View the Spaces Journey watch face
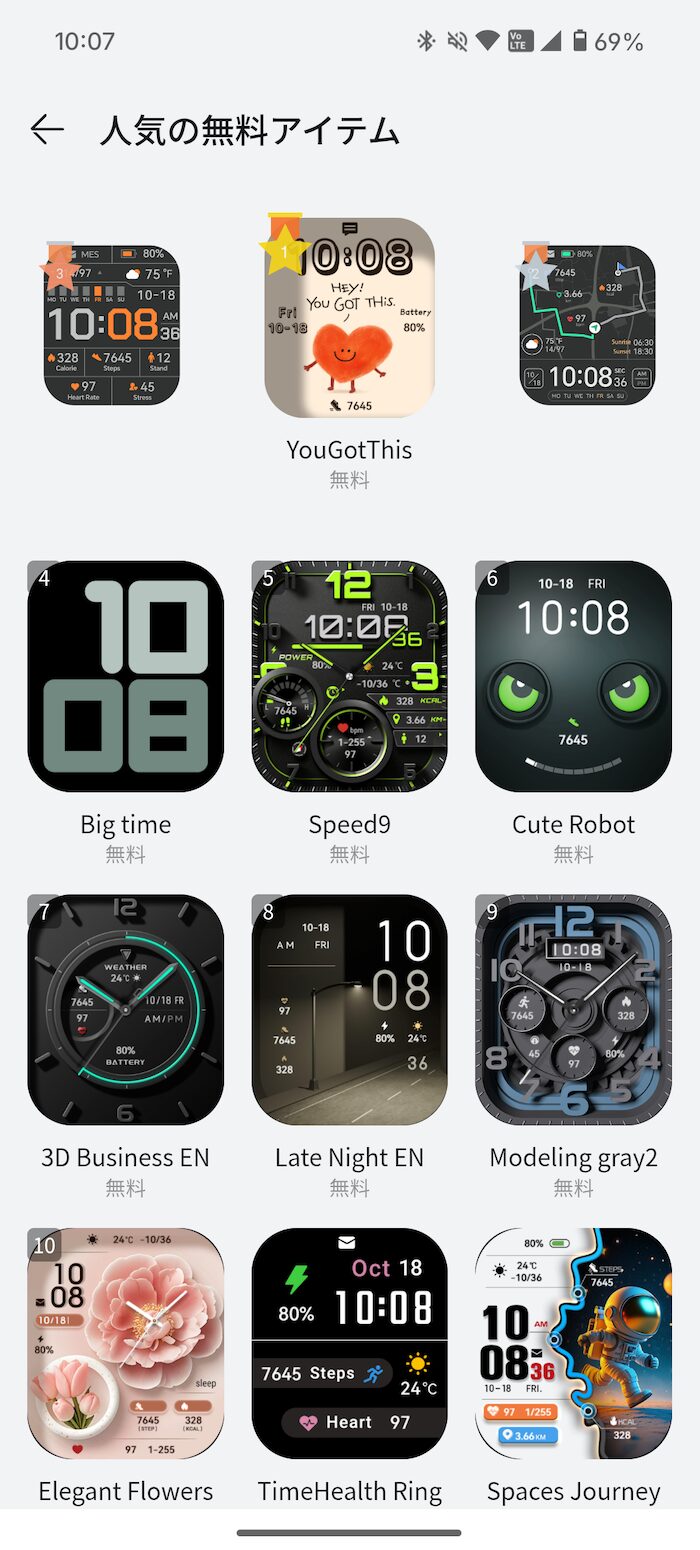 click(x=573, y=1344)
